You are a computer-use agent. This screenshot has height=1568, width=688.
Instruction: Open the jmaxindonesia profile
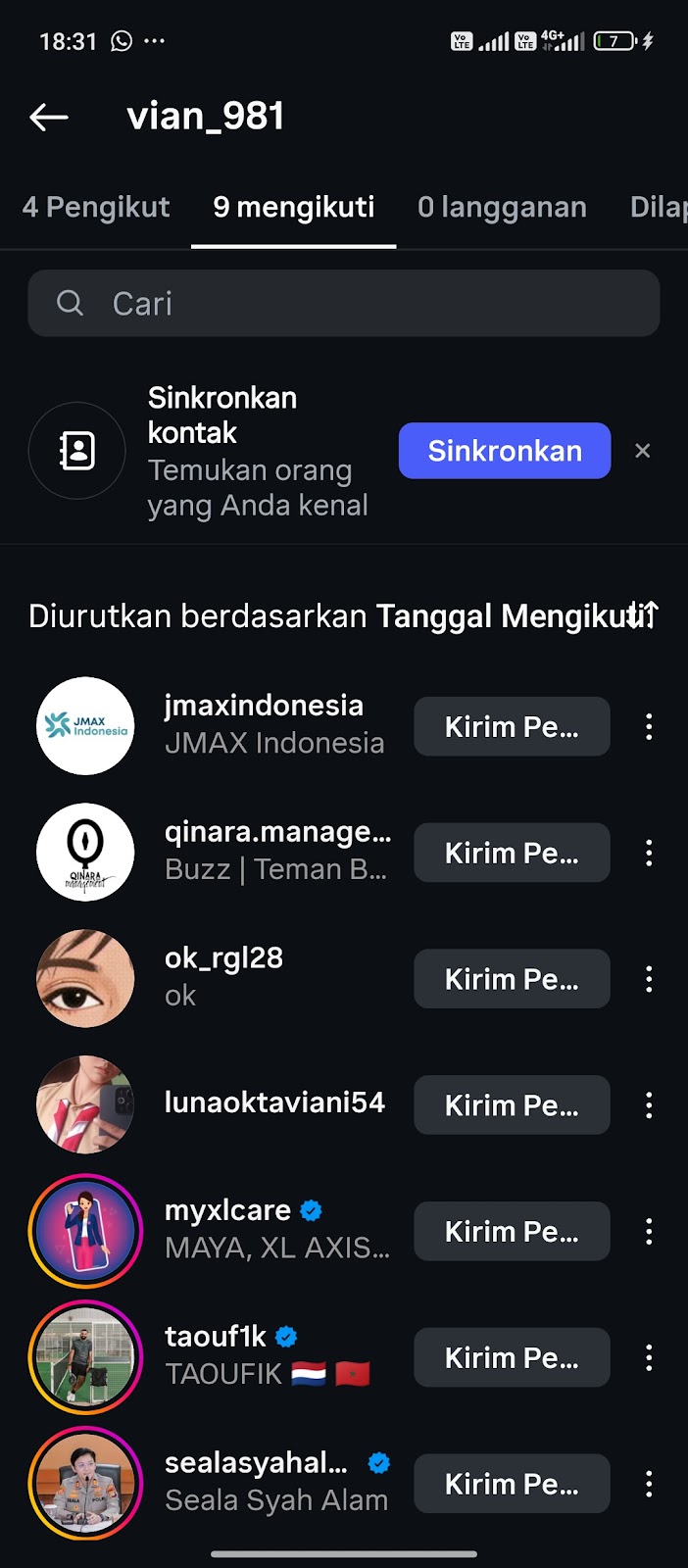click(263, 706)
